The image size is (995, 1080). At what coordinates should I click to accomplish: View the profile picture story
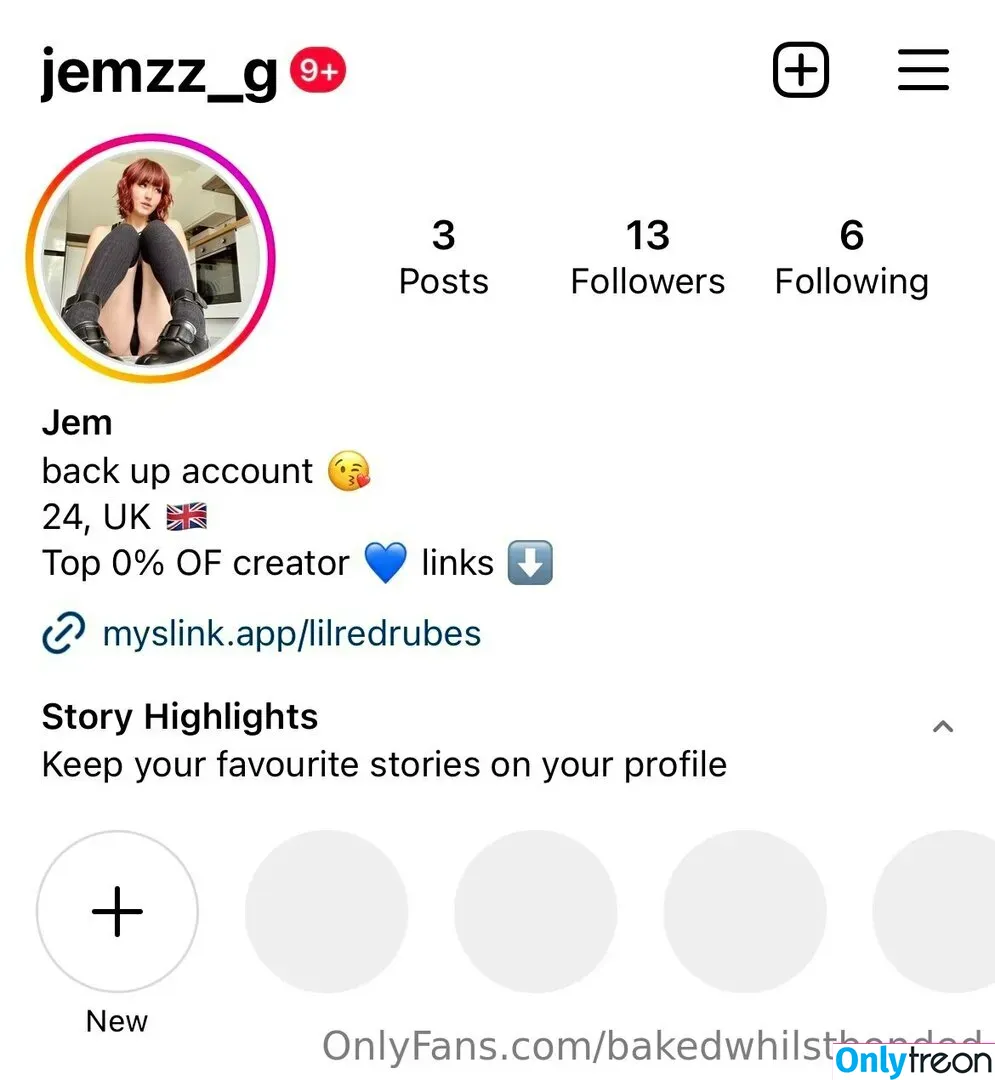[x=150, y=258]
